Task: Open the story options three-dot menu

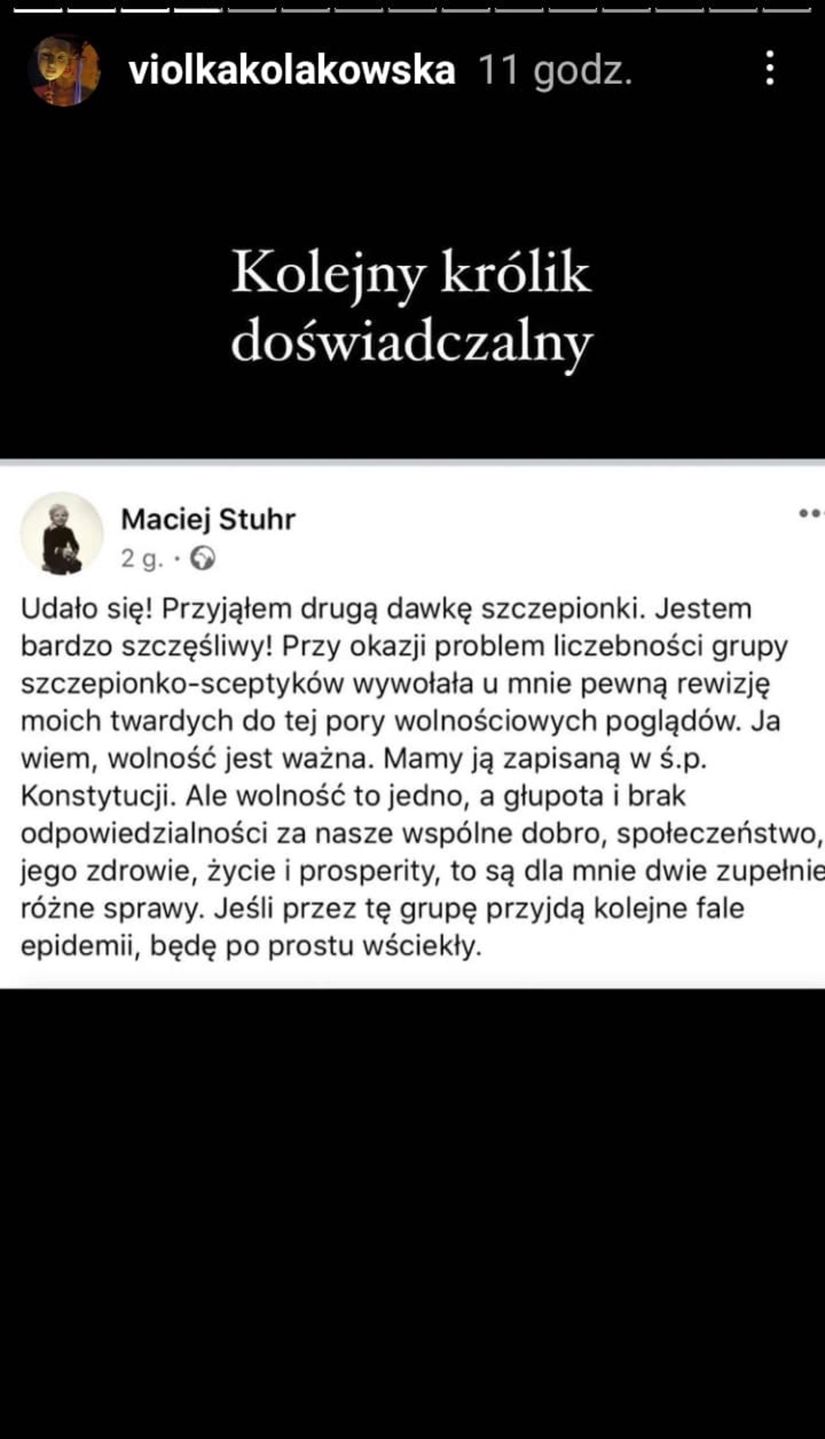Action: click(x=769, y=68)
